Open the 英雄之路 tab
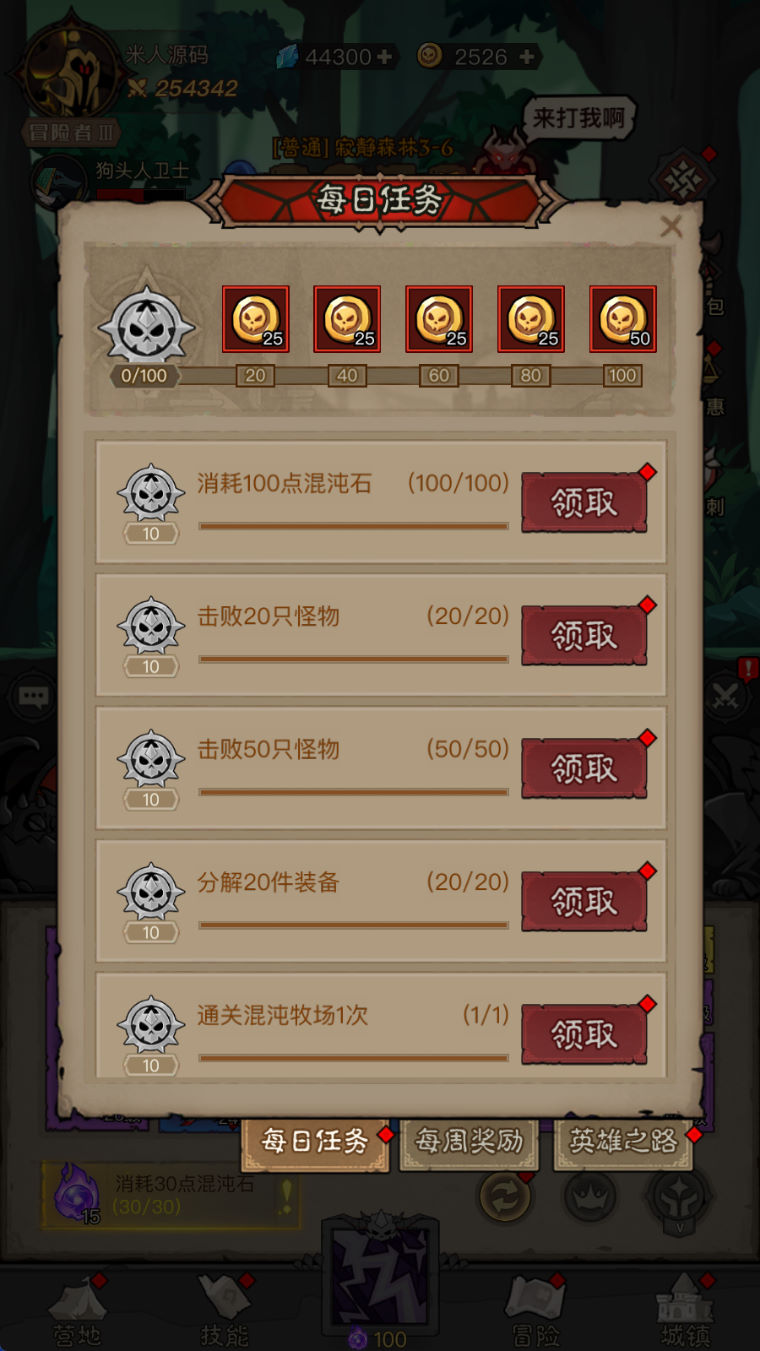 (623, 1141)
